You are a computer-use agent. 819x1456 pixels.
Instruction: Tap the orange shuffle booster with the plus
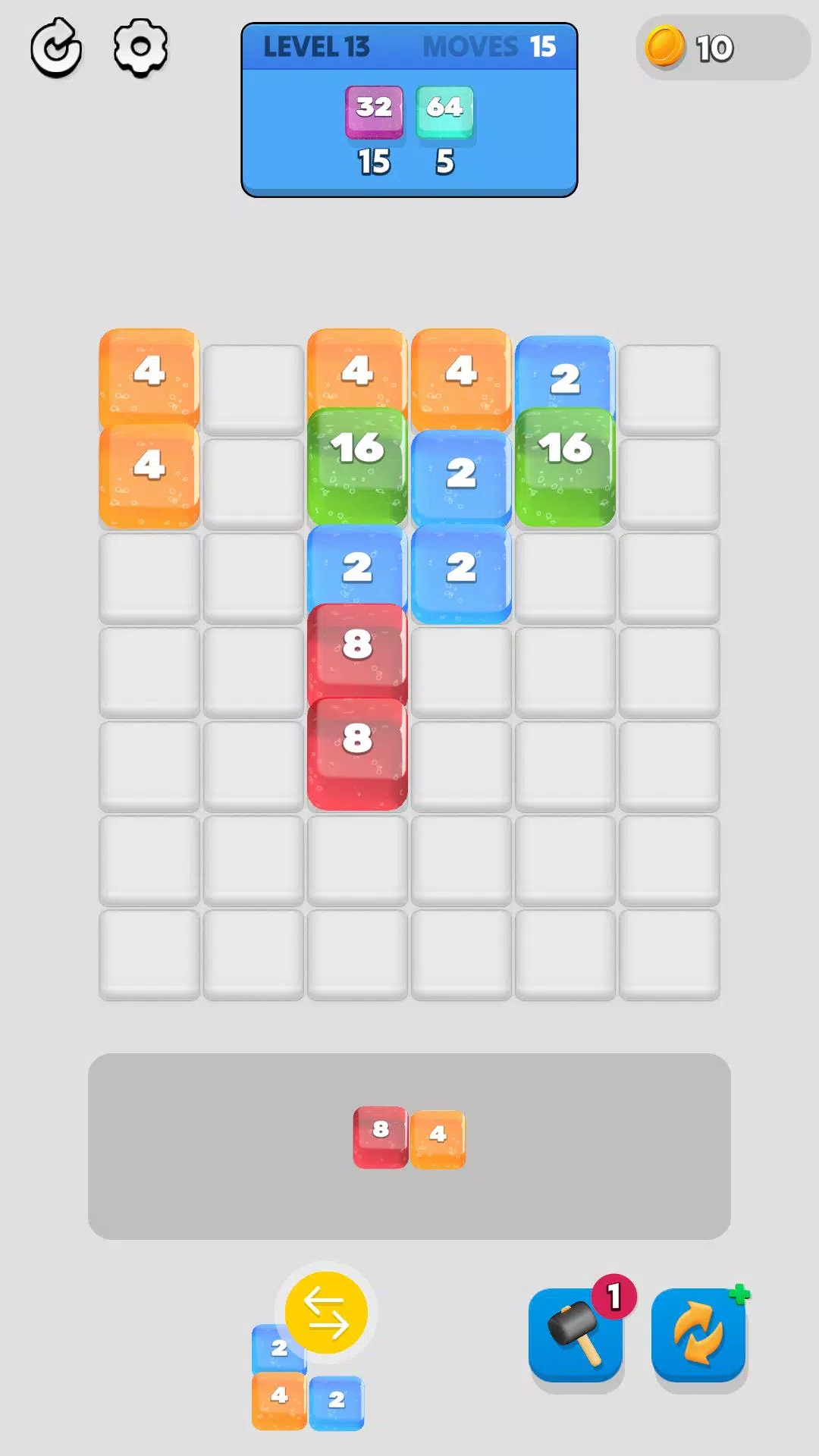click(698, 1335)
